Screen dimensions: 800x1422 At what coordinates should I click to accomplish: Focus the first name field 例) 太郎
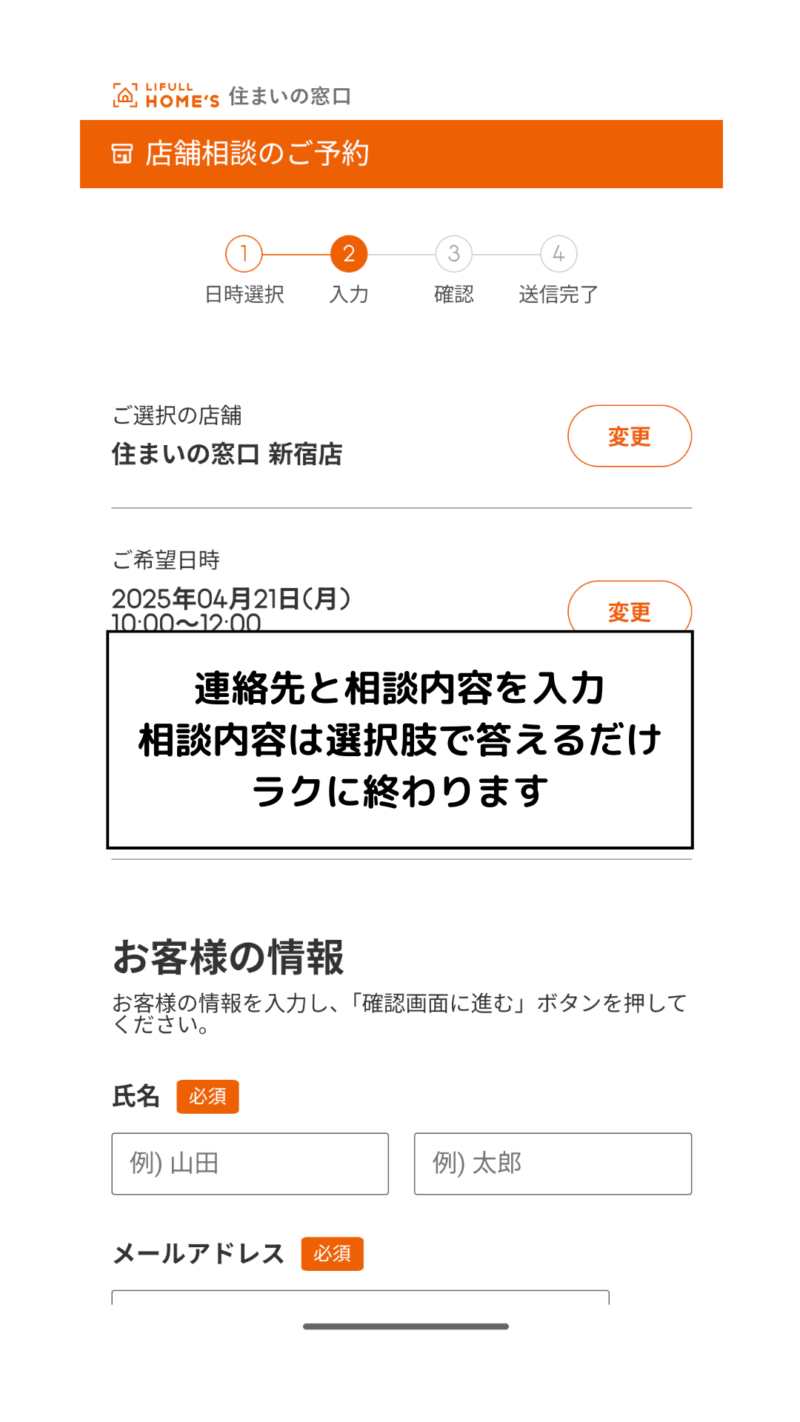[552, 1163]
